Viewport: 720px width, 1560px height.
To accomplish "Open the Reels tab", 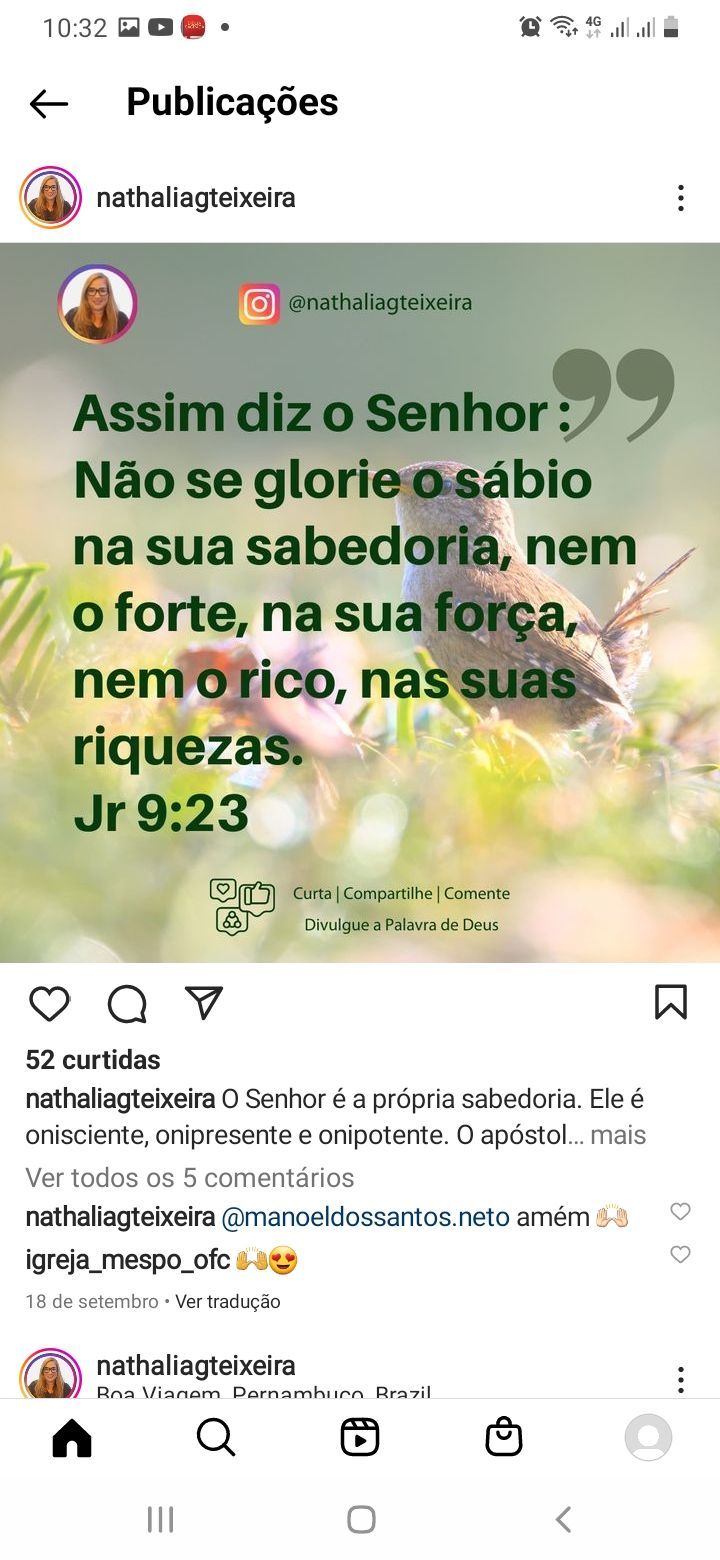I will click(x=360, y=1438).
